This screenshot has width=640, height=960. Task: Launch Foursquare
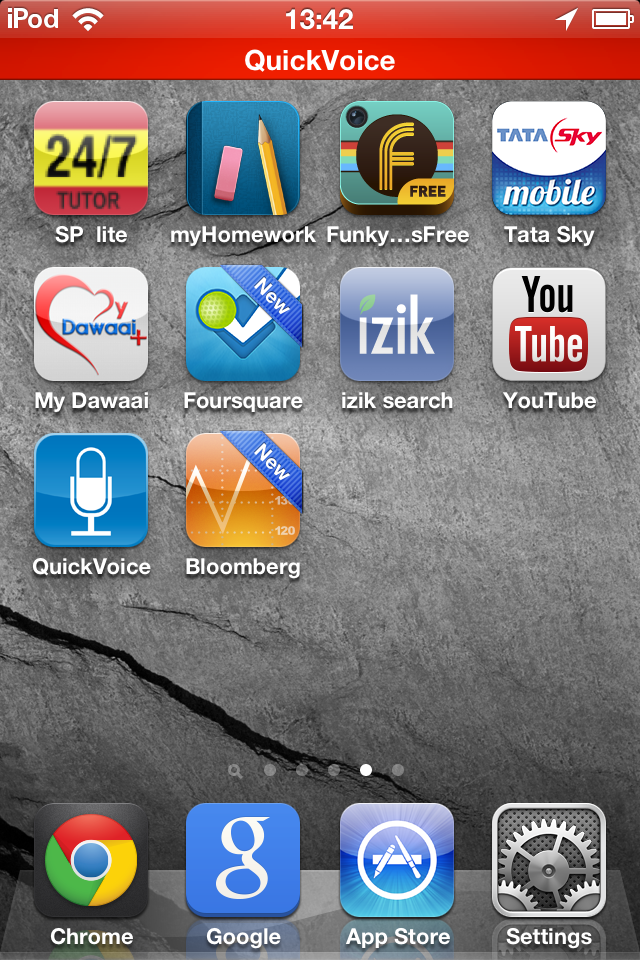pos(243,324)
